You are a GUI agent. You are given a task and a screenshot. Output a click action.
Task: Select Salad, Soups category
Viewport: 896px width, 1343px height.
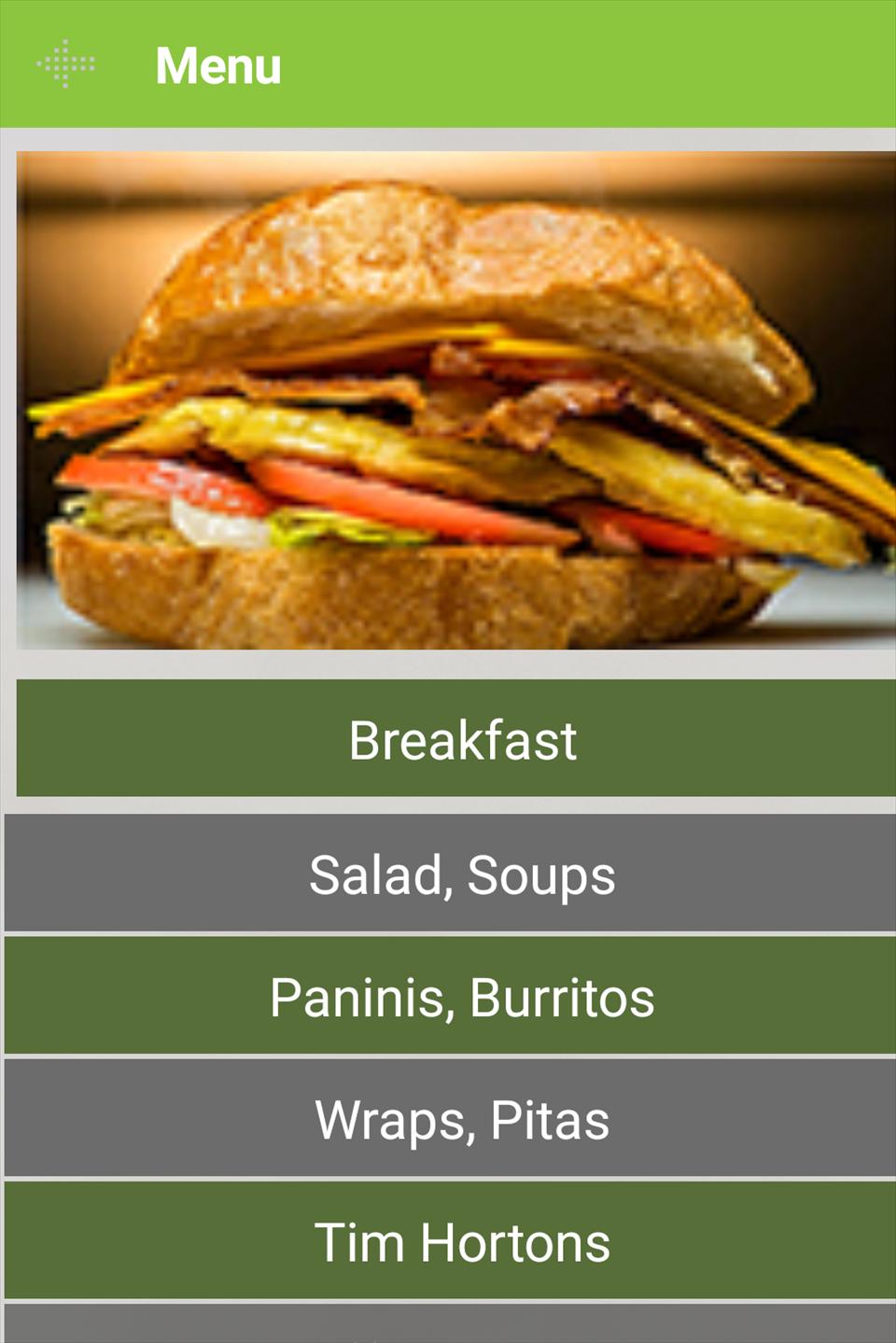pyautogui.click(x=450, y=874)
